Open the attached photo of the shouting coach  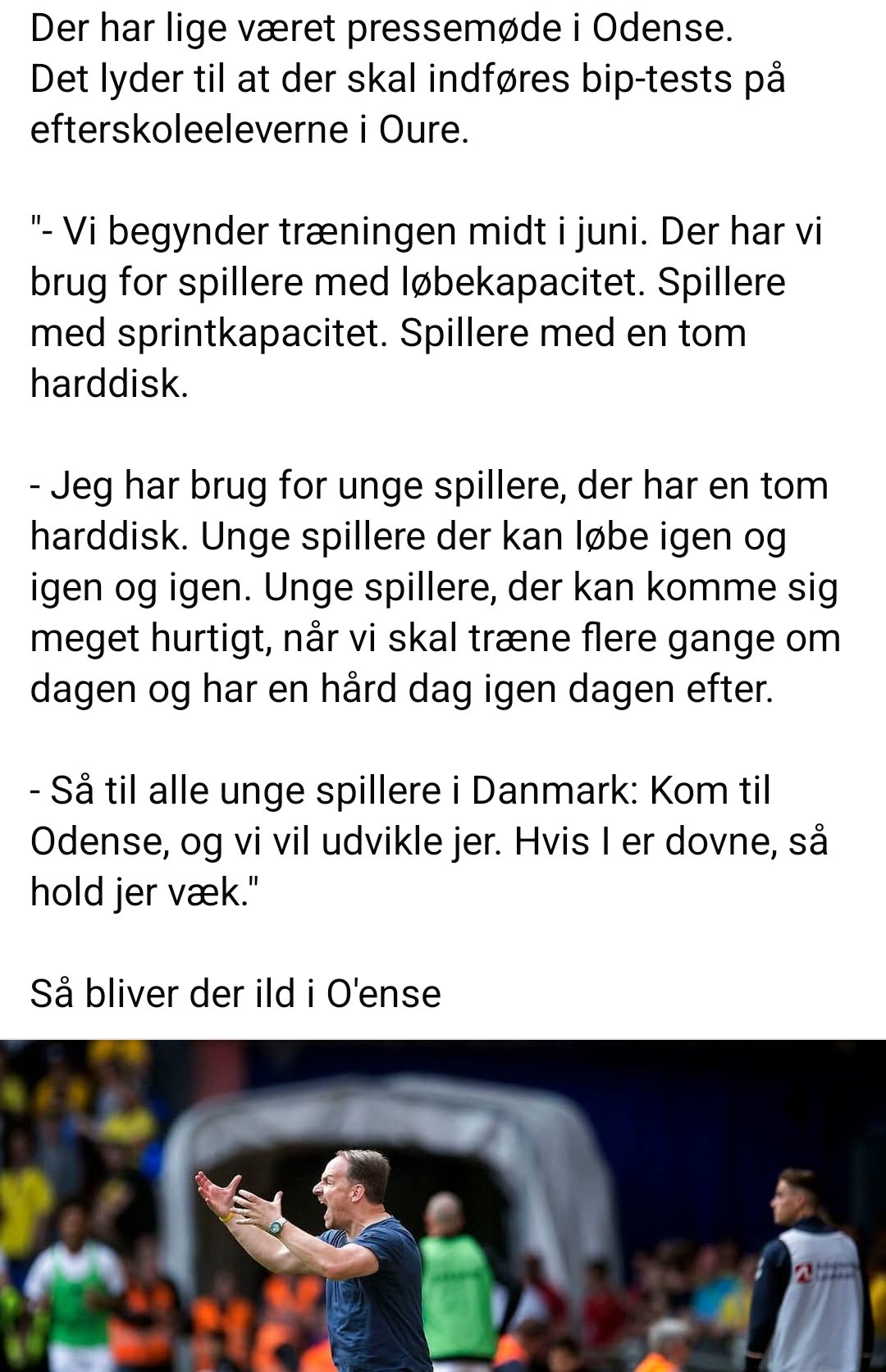click(x=443, y=1206)
